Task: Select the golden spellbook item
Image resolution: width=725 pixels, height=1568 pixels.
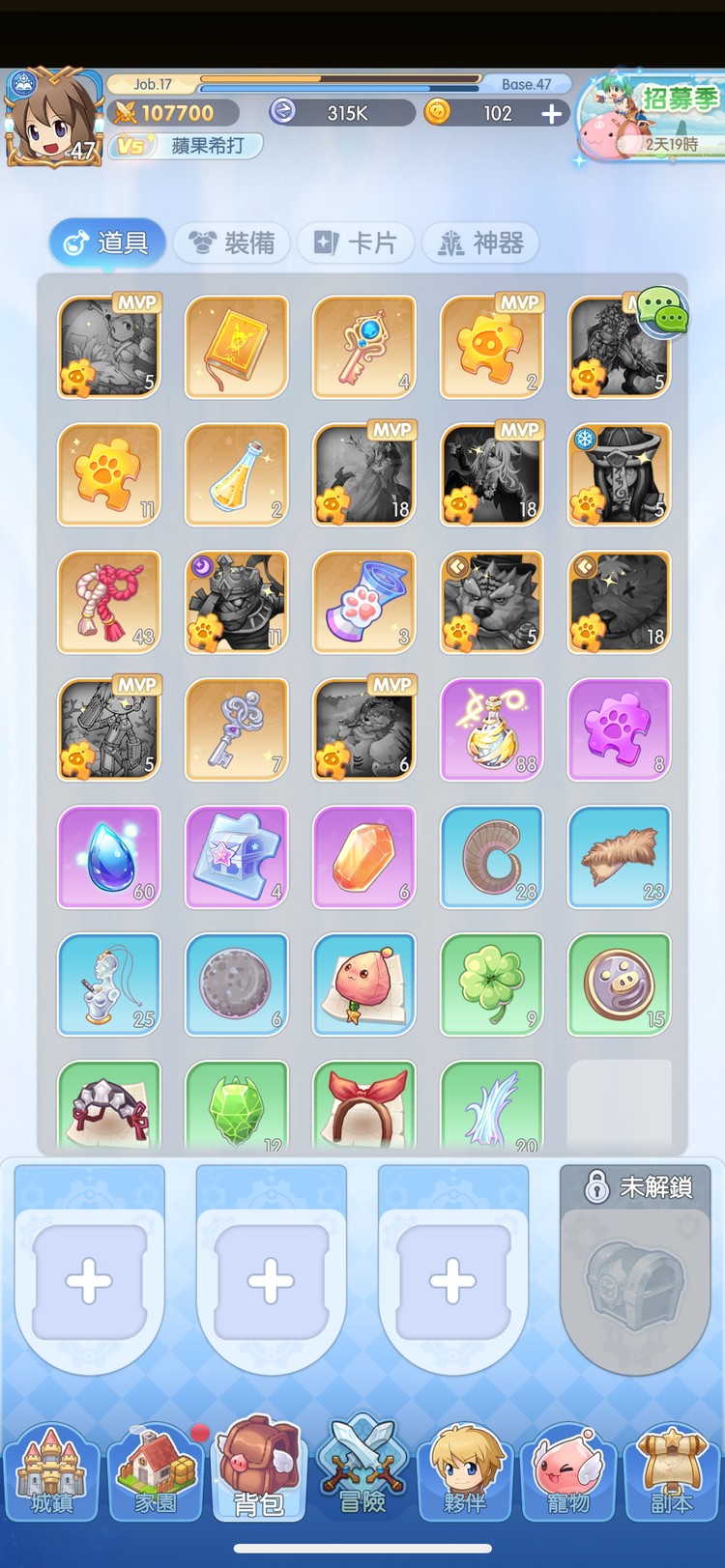Action: [x=237, y=347]
